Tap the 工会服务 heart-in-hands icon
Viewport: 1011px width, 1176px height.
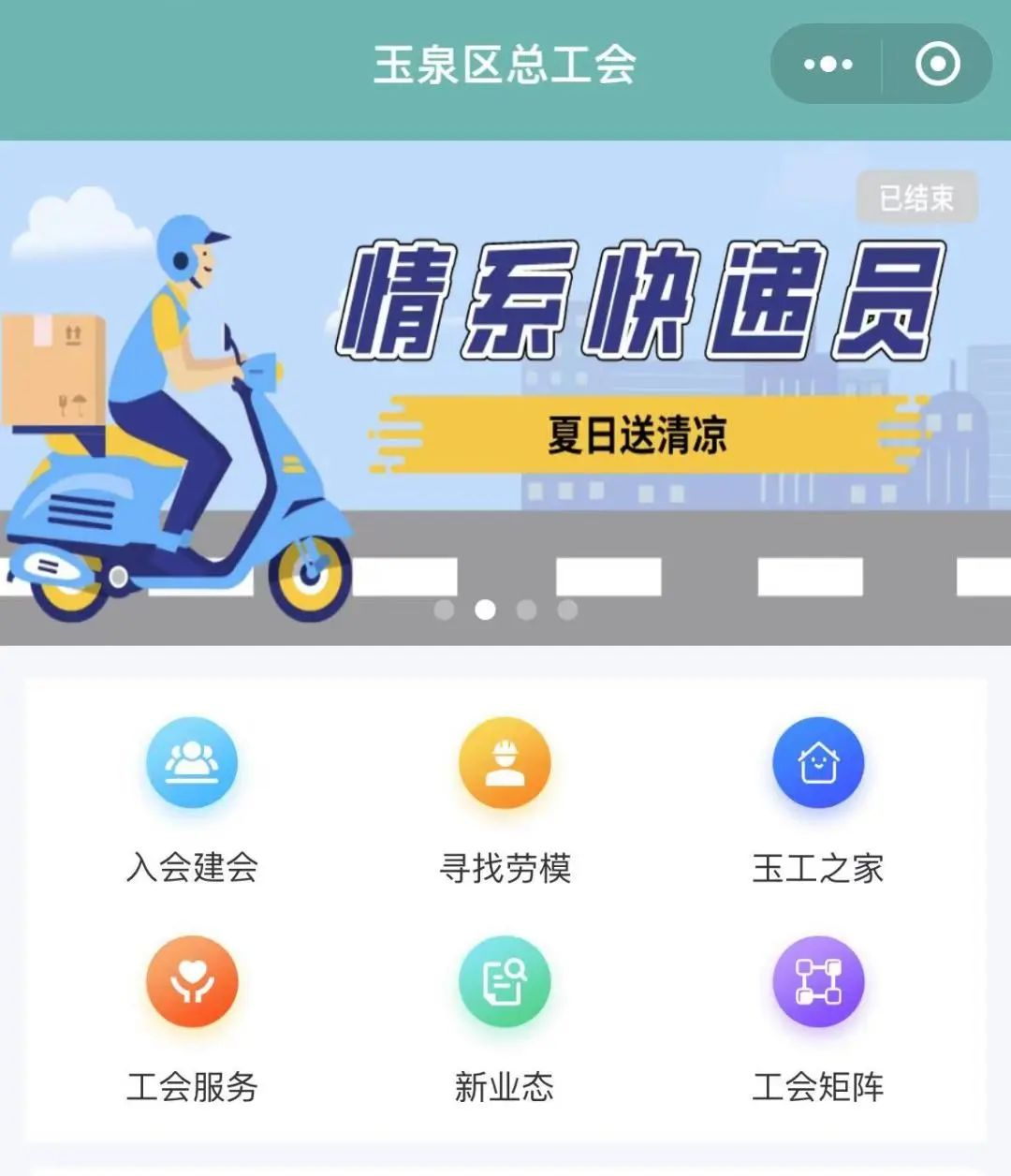pyautogui.click(x=190, y=980)
